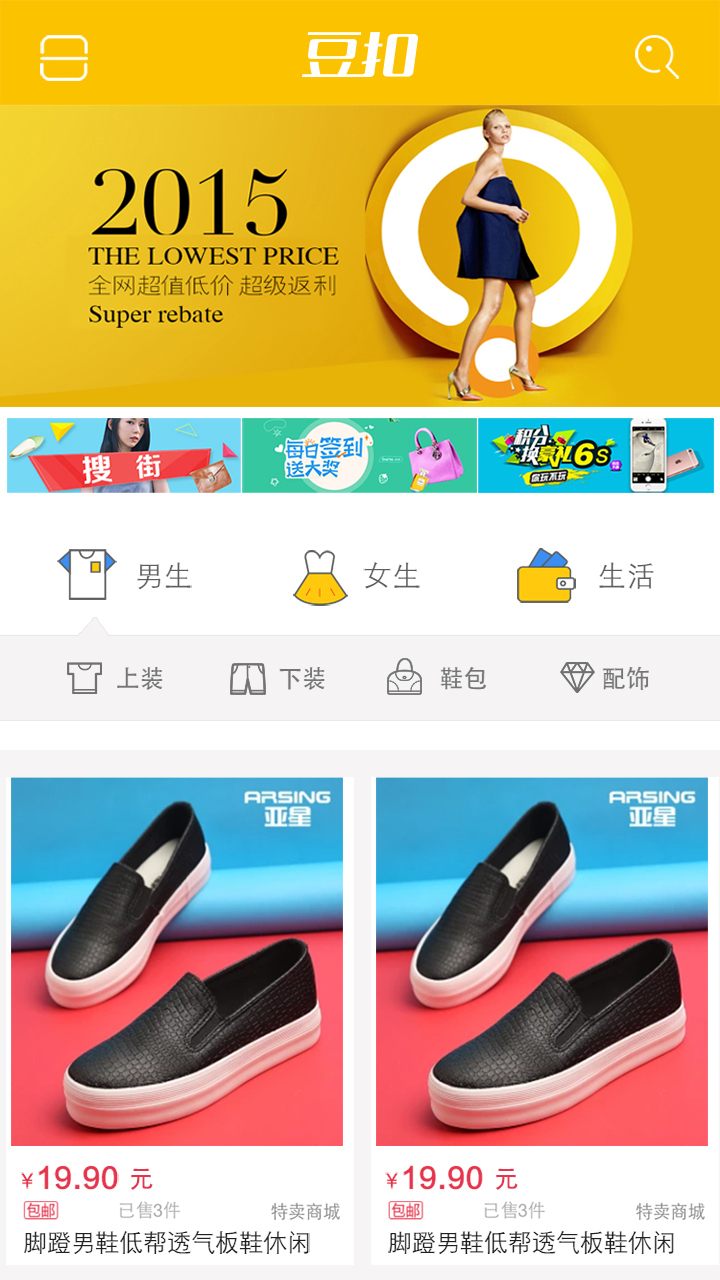Select the 鞋包 subcategory

(436, 679)
